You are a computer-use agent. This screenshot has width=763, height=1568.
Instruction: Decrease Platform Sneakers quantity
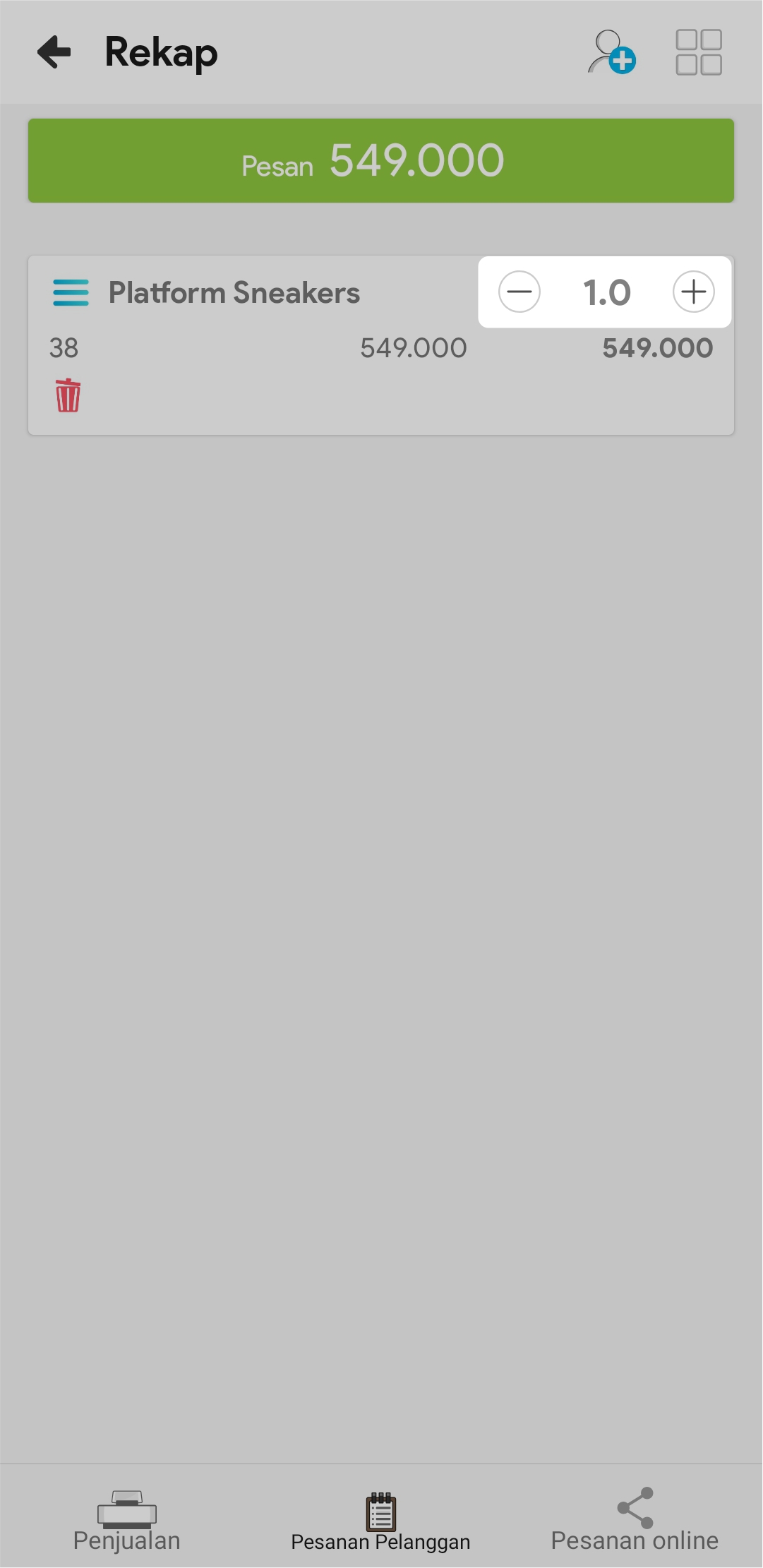click(519, 292)
